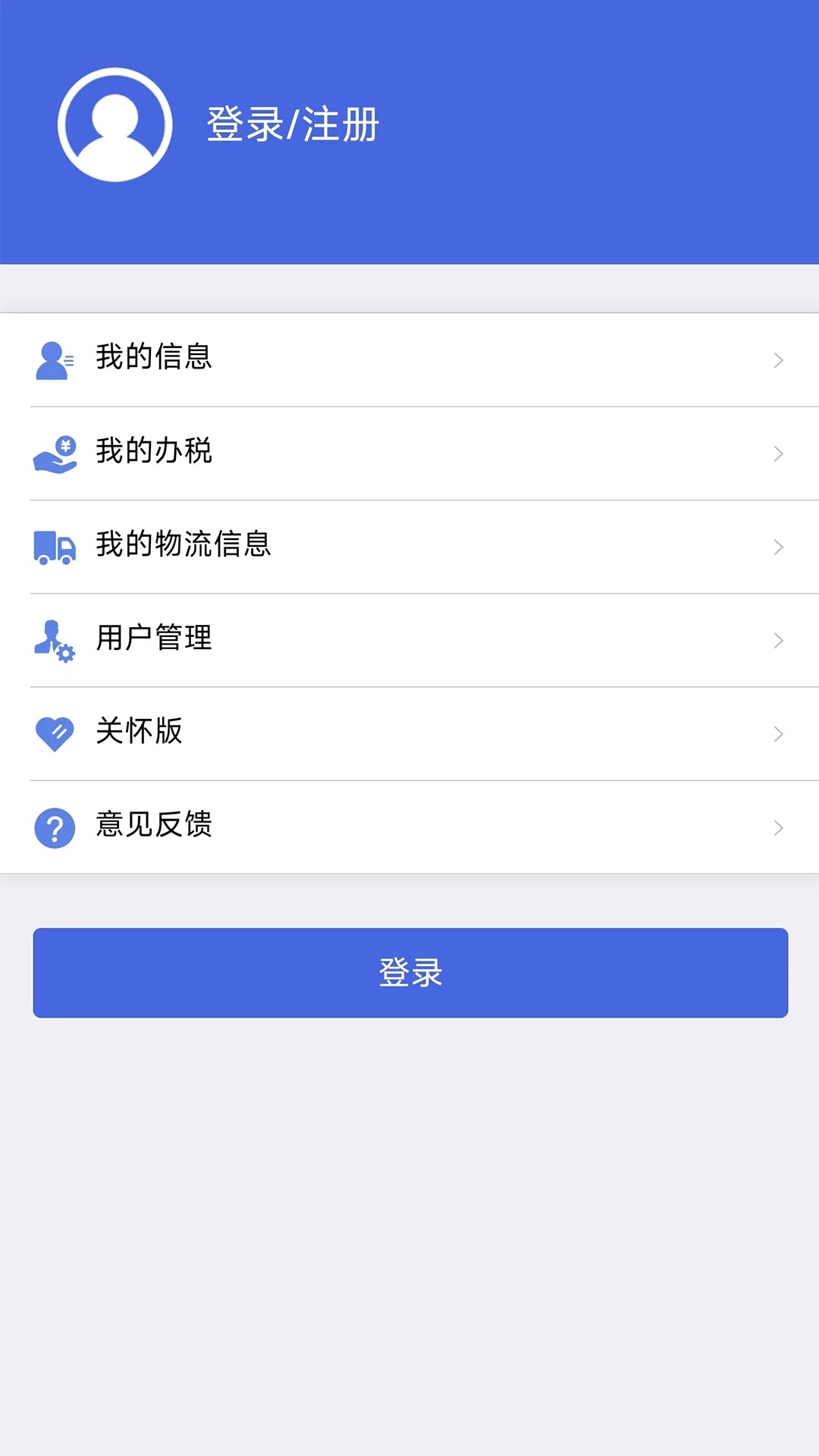
Task: Expand 关怀版 with its chevron arrow
Action: [778, 733]
